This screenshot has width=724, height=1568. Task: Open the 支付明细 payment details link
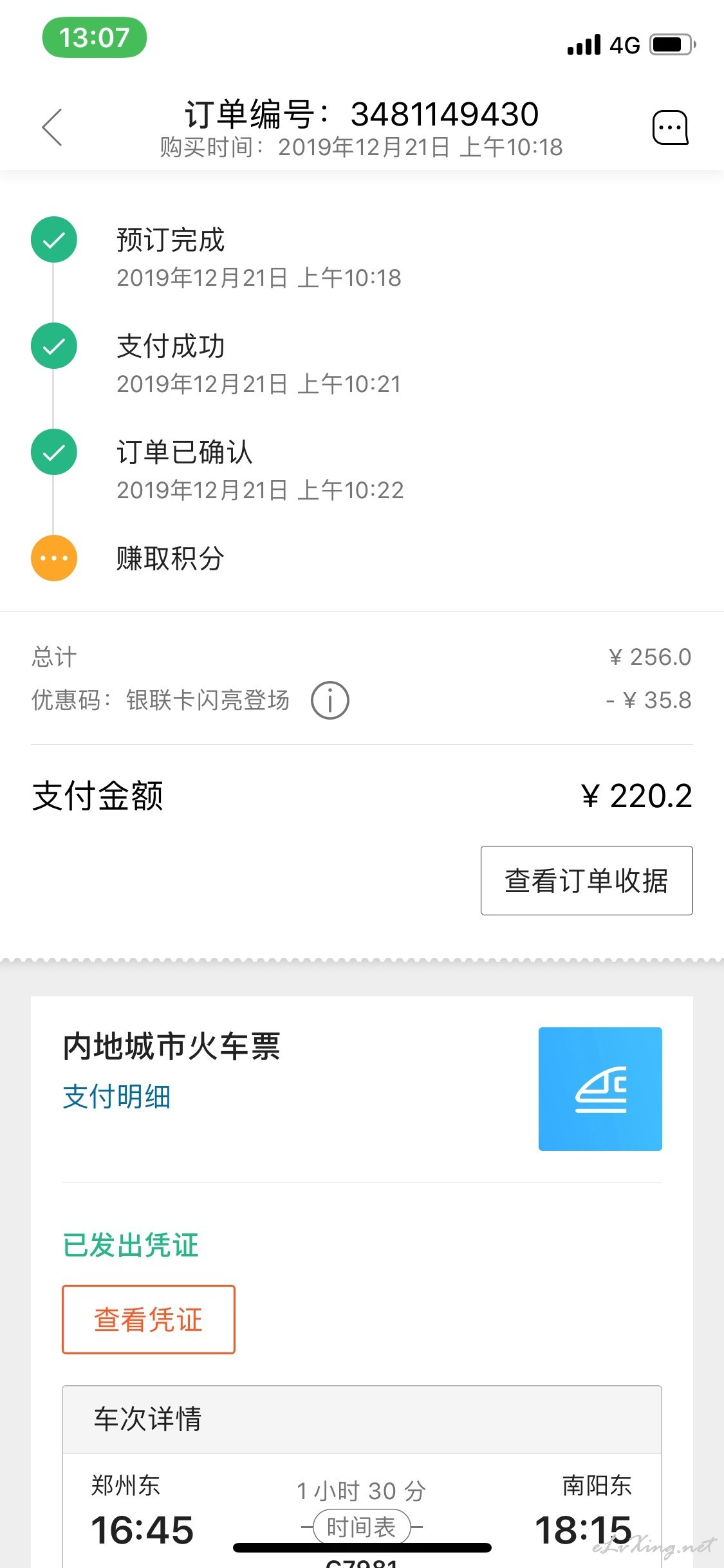pyautogui.click(x=116, y=1097)
